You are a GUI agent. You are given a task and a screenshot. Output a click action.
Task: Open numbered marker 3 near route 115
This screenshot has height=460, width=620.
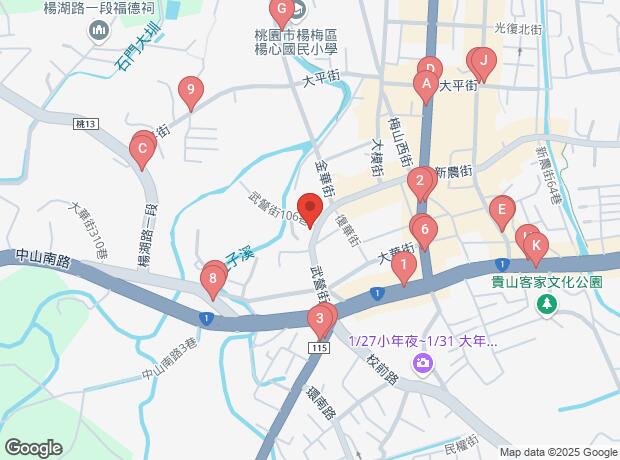point(320,321)
